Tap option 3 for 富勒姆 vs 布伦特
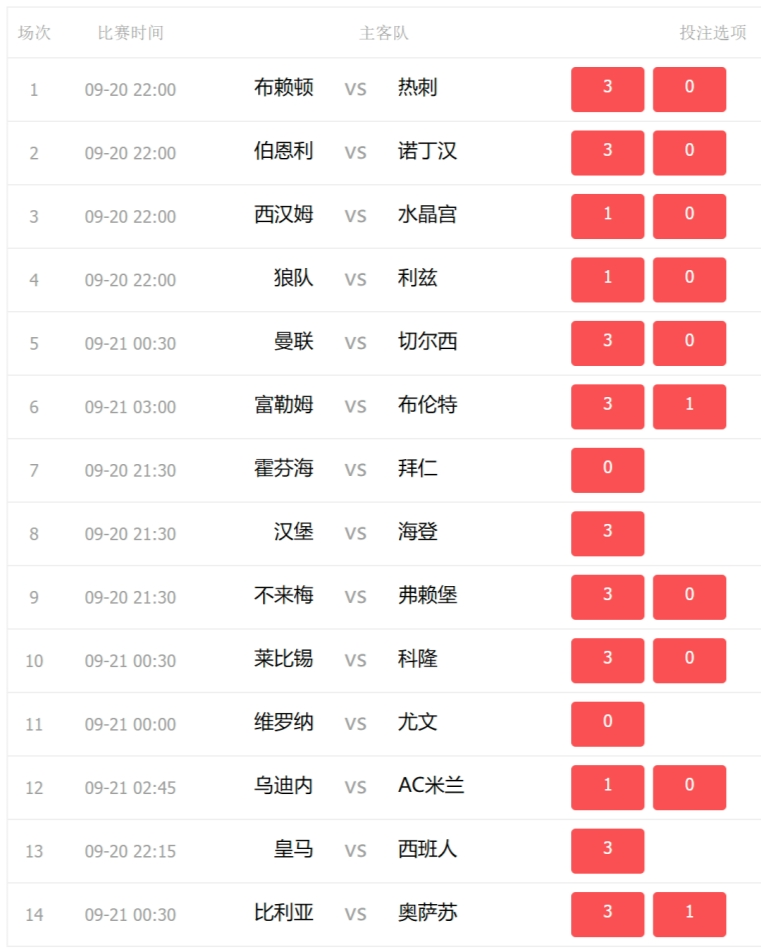The width and height of the screenshot is (761, 952). click(x=607, y=406)
